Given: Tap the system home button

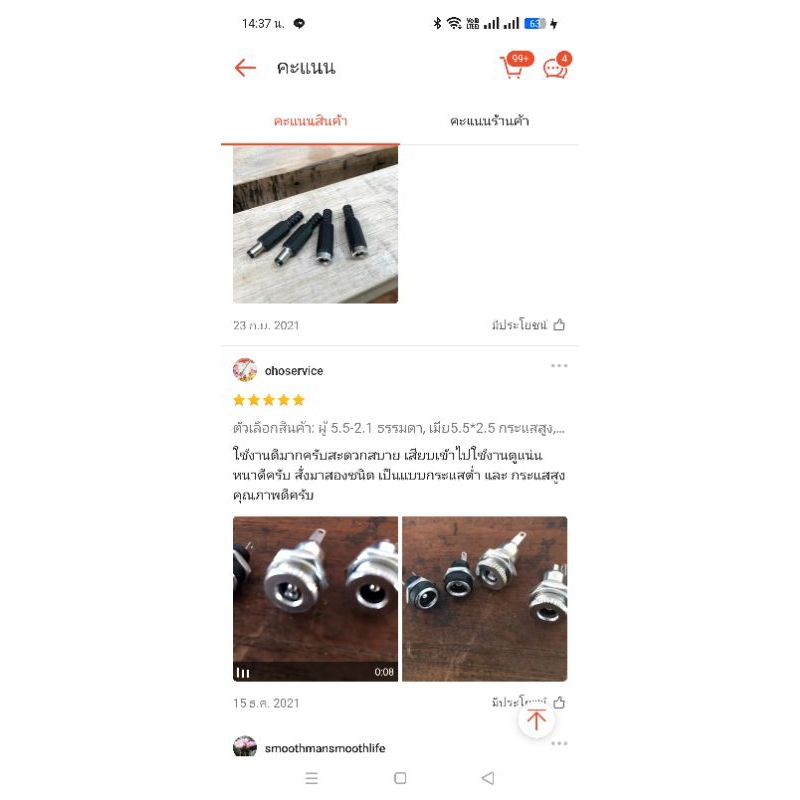Looking at the screenshot, I should pos(401,778).
